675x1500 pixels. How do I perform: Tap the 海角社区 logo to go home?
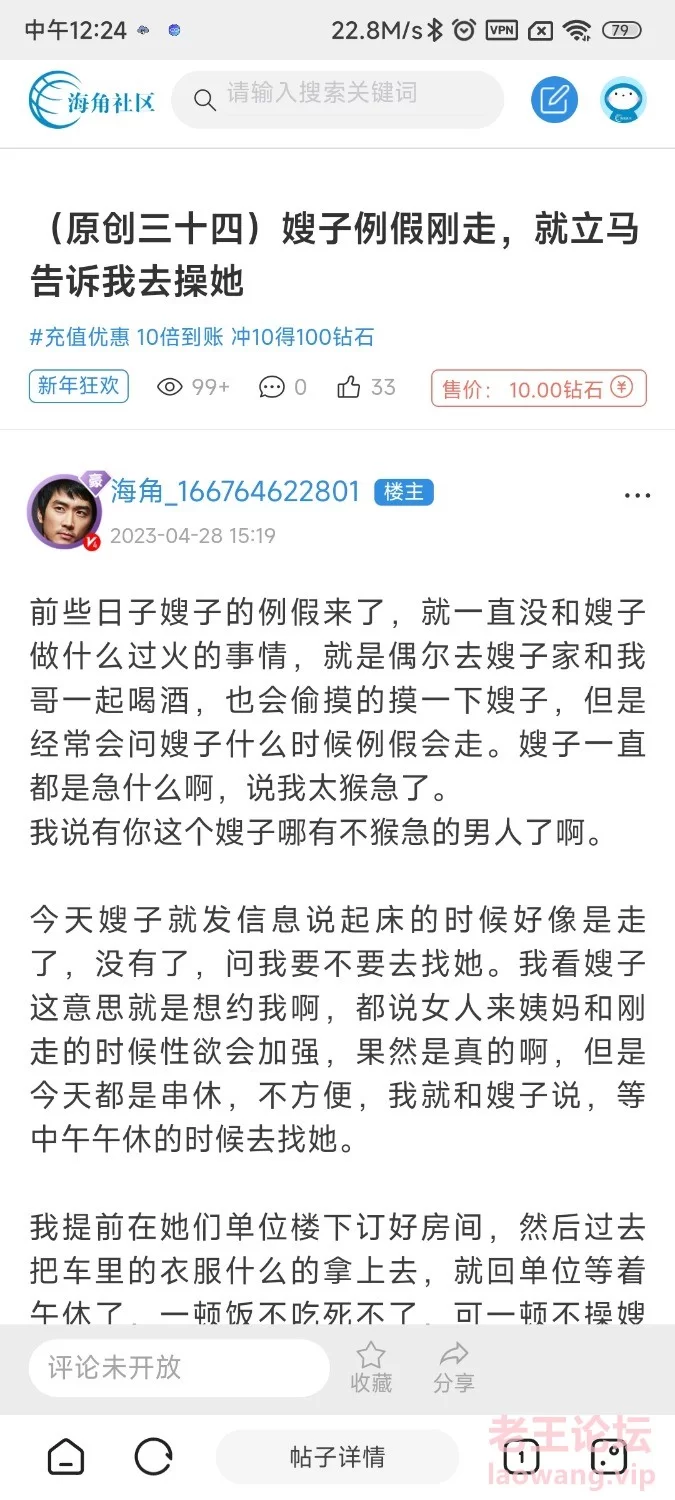92,99
